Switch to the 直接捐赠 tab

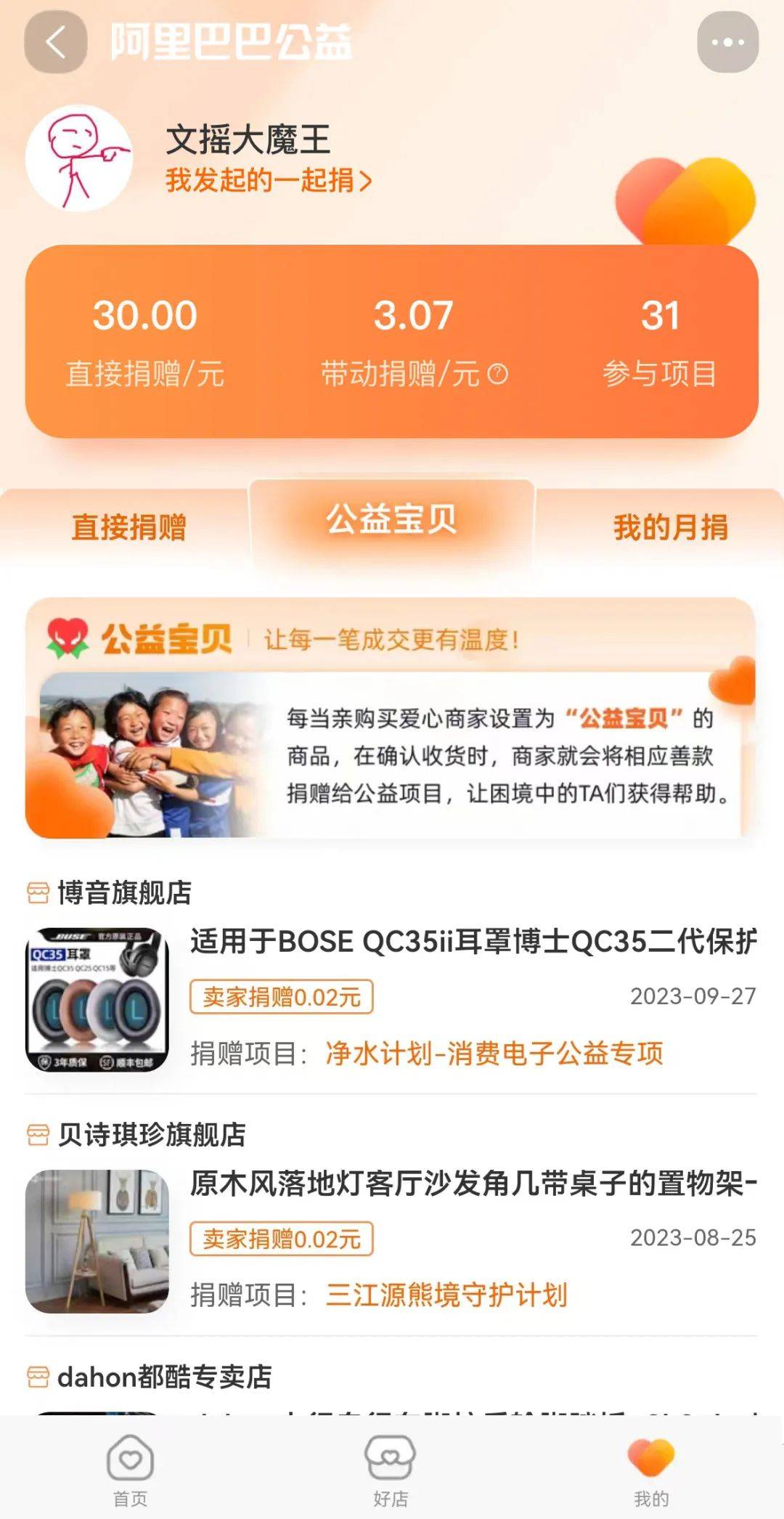point(128,527)
